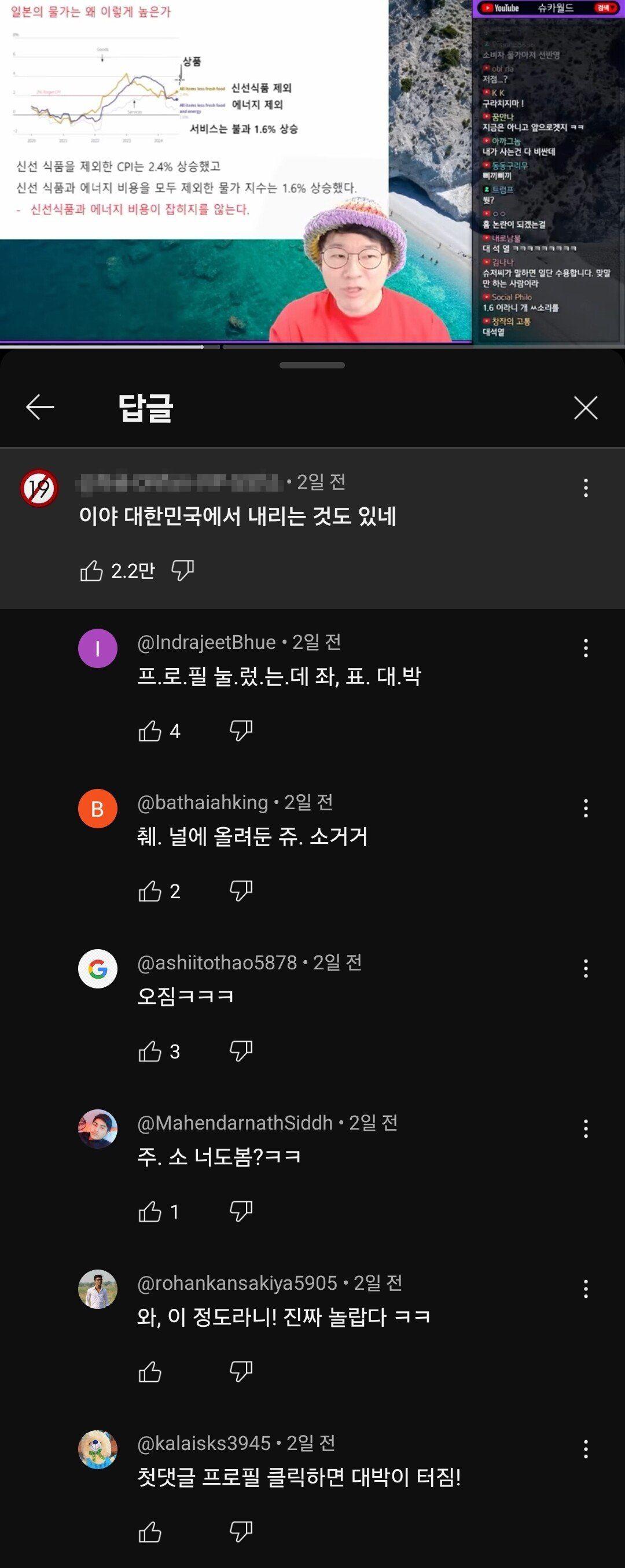Dislike @MahendarnathSiddh's reply
The width and height of the screenshot is (625, 1568).
pyautogui.click(x=241, y=1211)
